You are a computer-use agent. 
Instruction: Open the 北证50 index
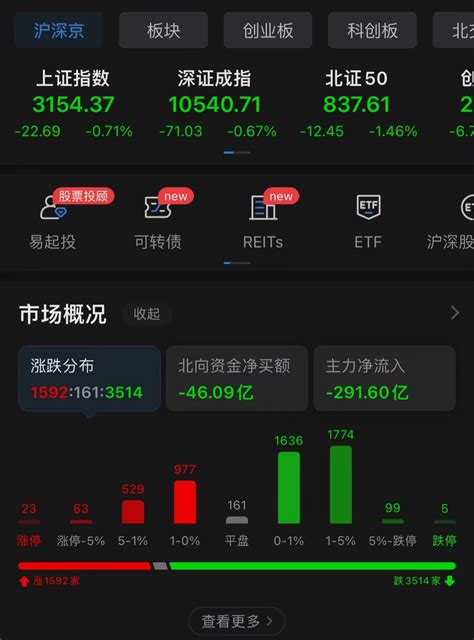[357, 104]
